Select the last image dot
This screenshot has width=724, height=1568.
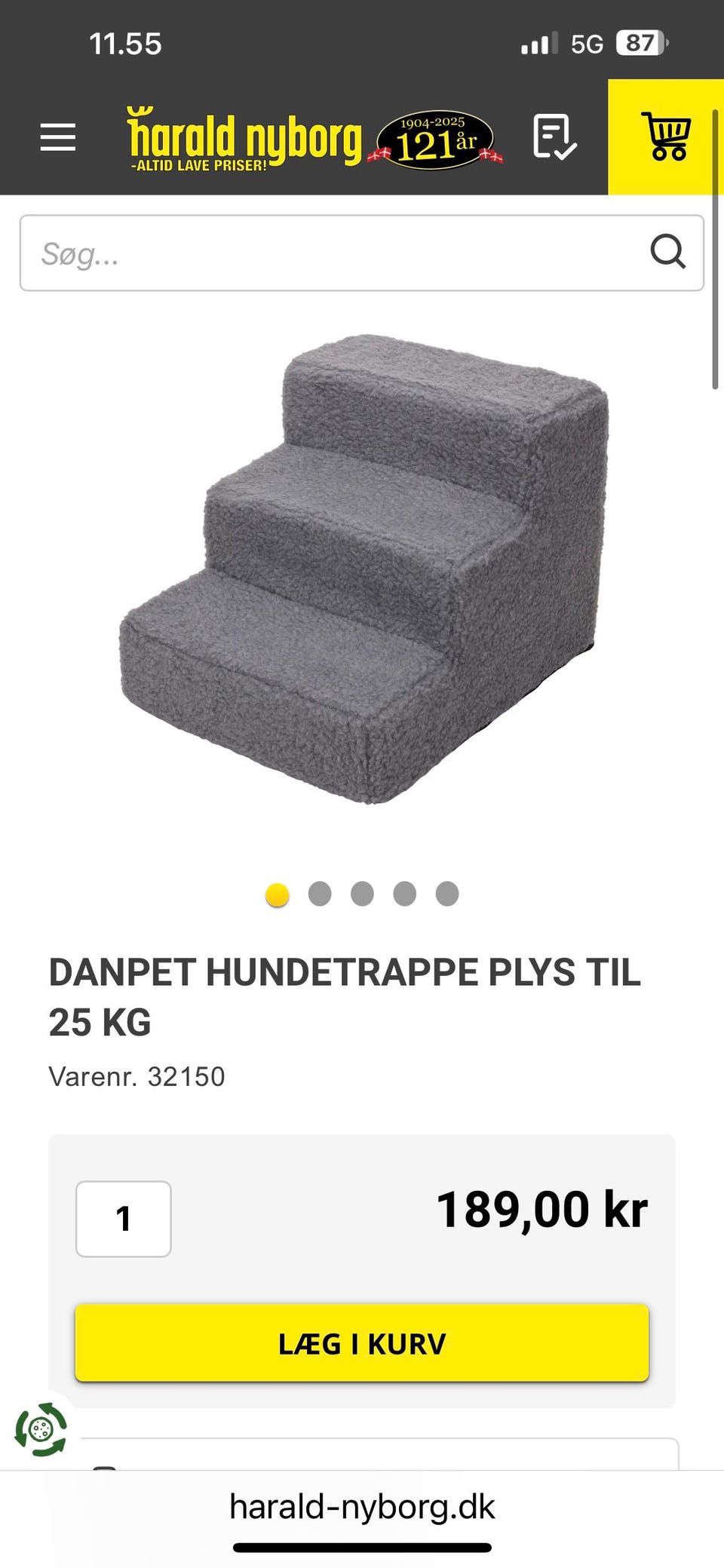(447, 894)
